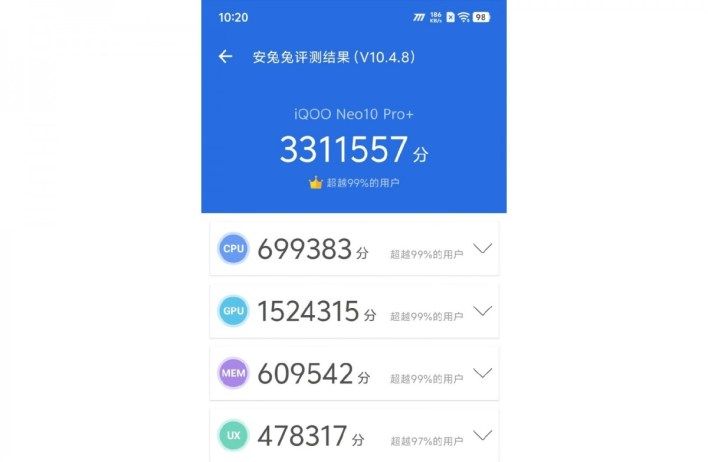Viewport: 708px width, 462px height.
Task: Open the UX score dropdown
Action: (483, 435)
